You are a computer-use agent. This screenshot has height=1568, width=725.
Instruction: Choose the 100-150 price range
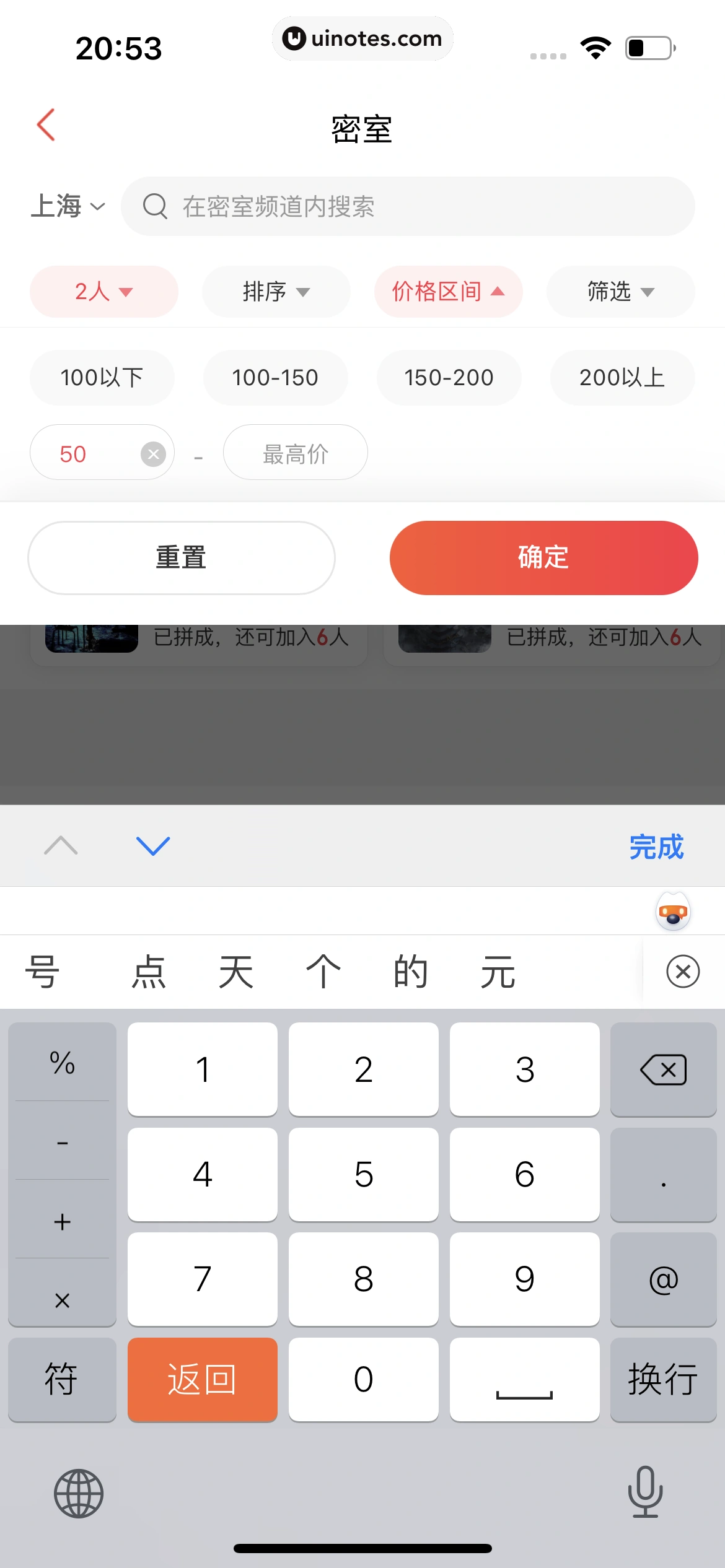[275, 377]
